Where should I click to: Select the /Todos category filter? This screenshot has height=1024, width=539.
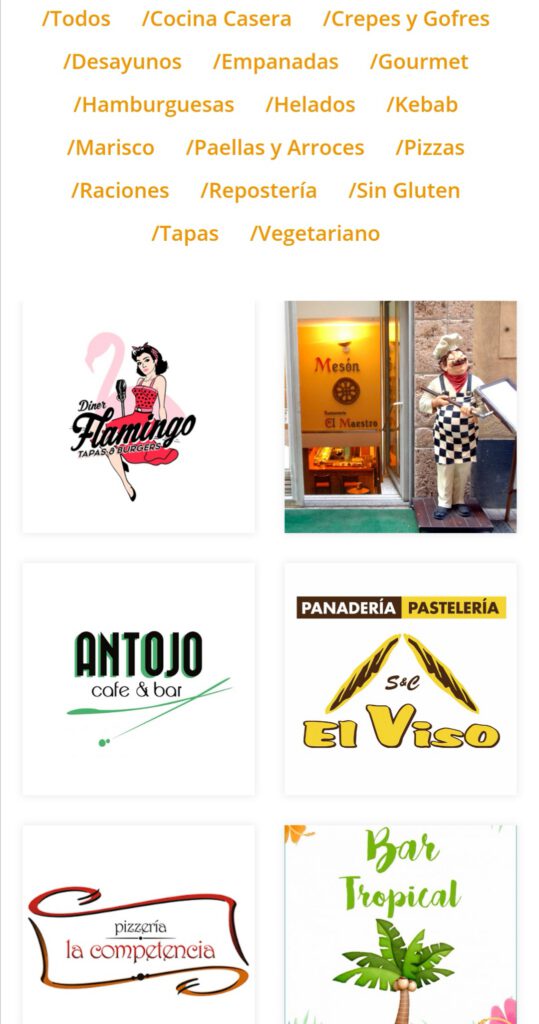(x=76, y=19)
